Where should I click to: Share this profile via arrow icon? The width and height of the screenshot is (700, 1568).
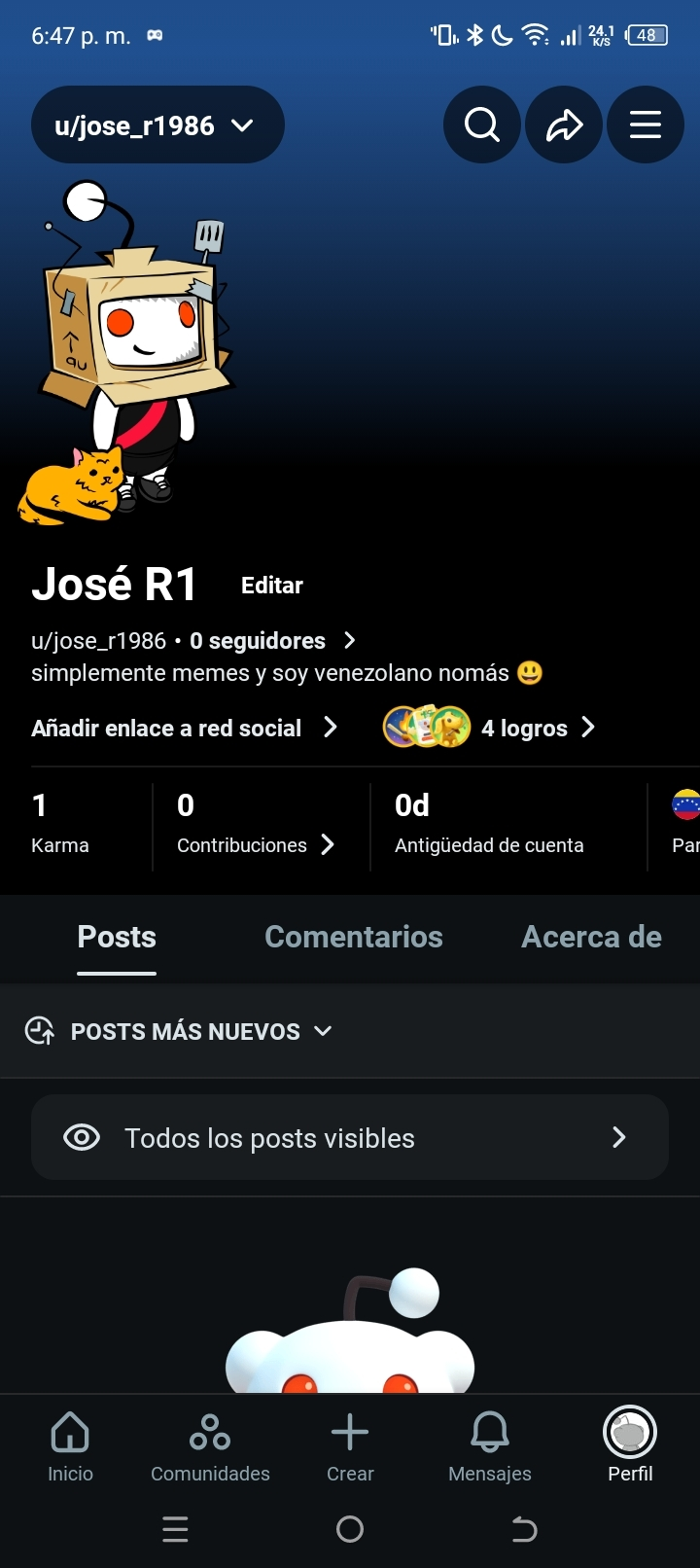click(x=564, y=125)
